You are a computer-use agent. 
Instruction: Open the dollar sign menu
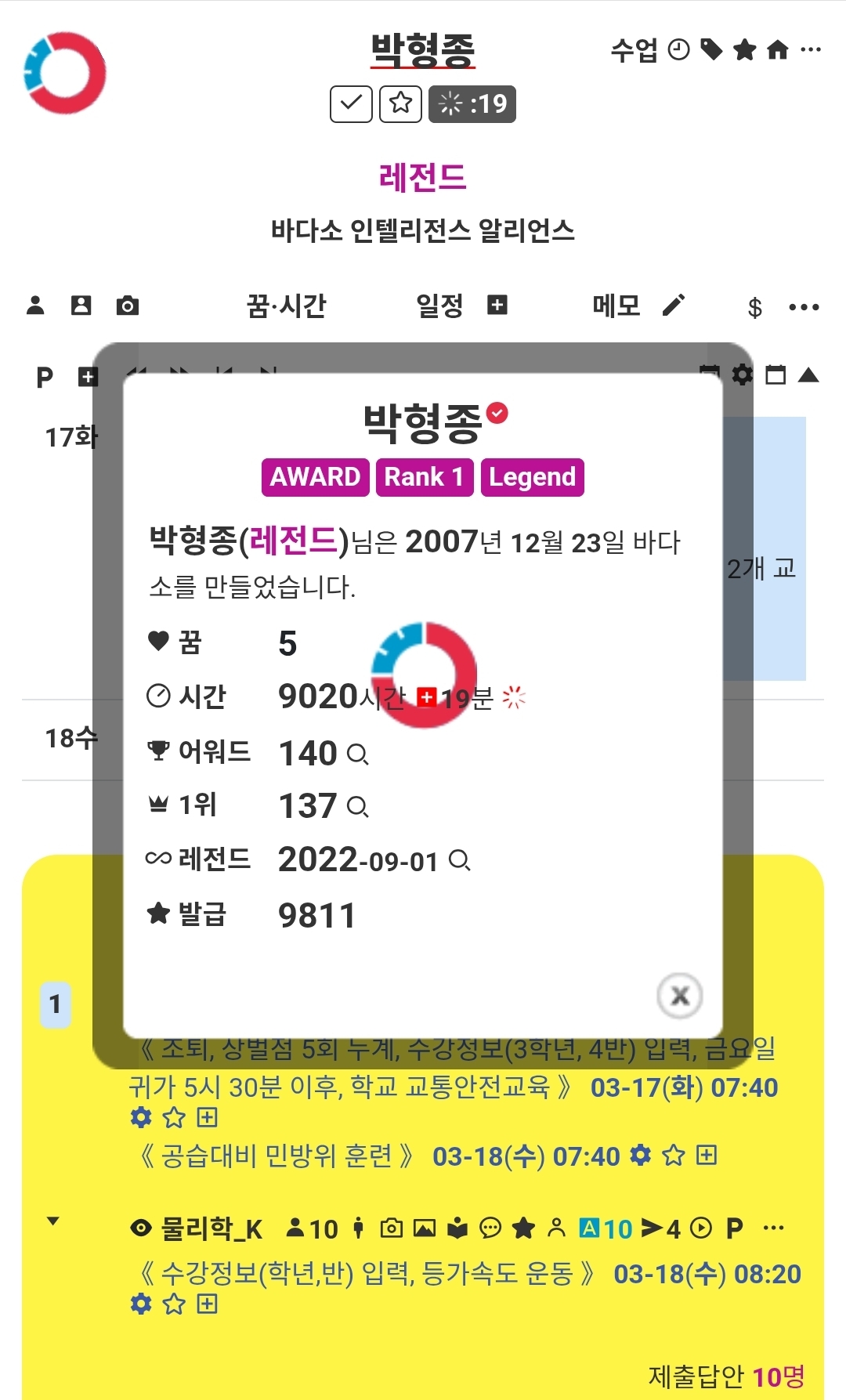pyautogui.click(x=754, y=307)
